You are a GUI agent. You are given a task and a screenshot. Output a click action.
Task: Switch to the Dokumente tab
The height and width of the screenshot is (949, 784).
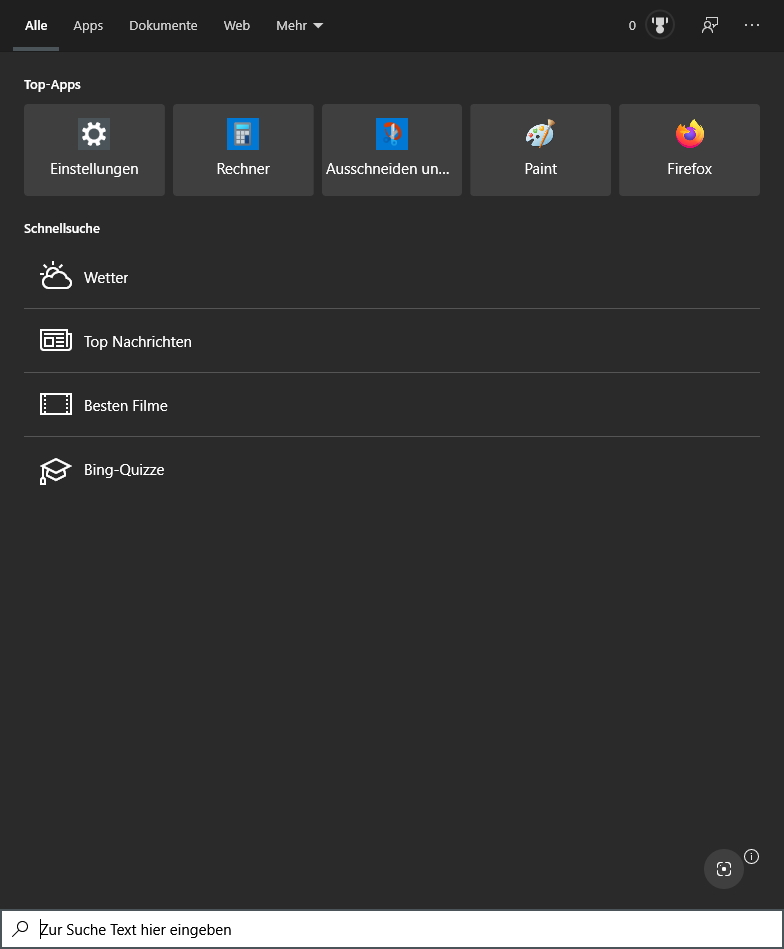[163, 25]
